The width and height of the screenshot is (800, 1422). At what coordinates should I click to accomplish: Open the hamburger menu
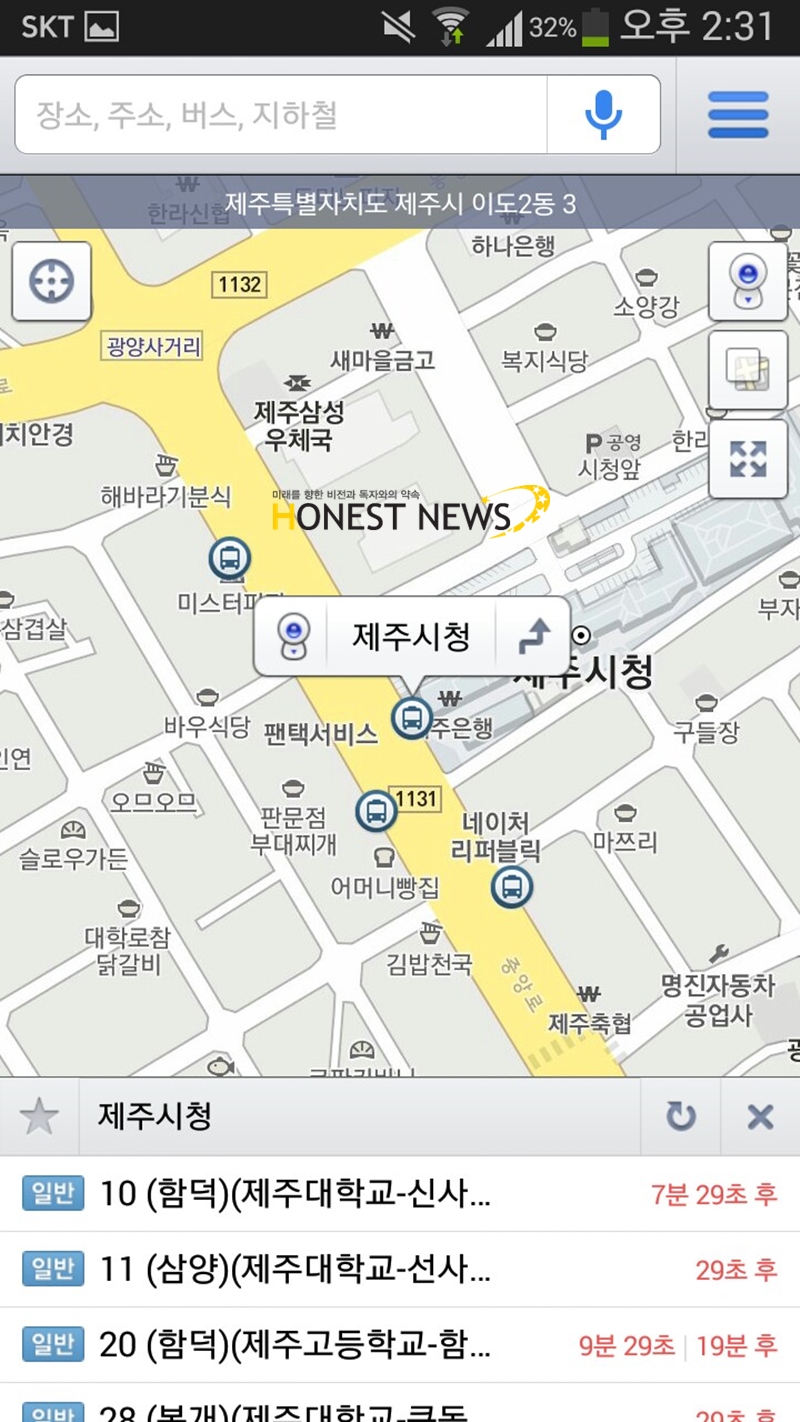[x=738, y=115]
